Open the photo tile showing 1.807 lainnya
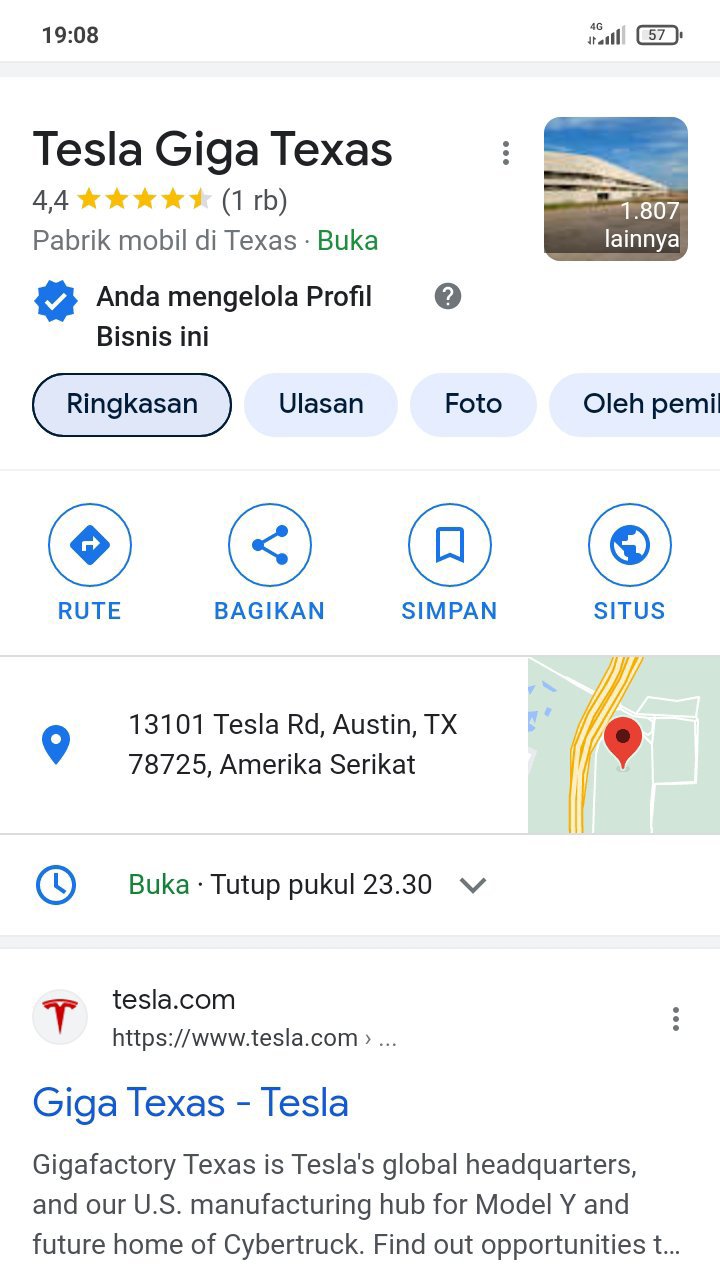This screenshot has height=1280, width=720. click(x=615, y=189)
